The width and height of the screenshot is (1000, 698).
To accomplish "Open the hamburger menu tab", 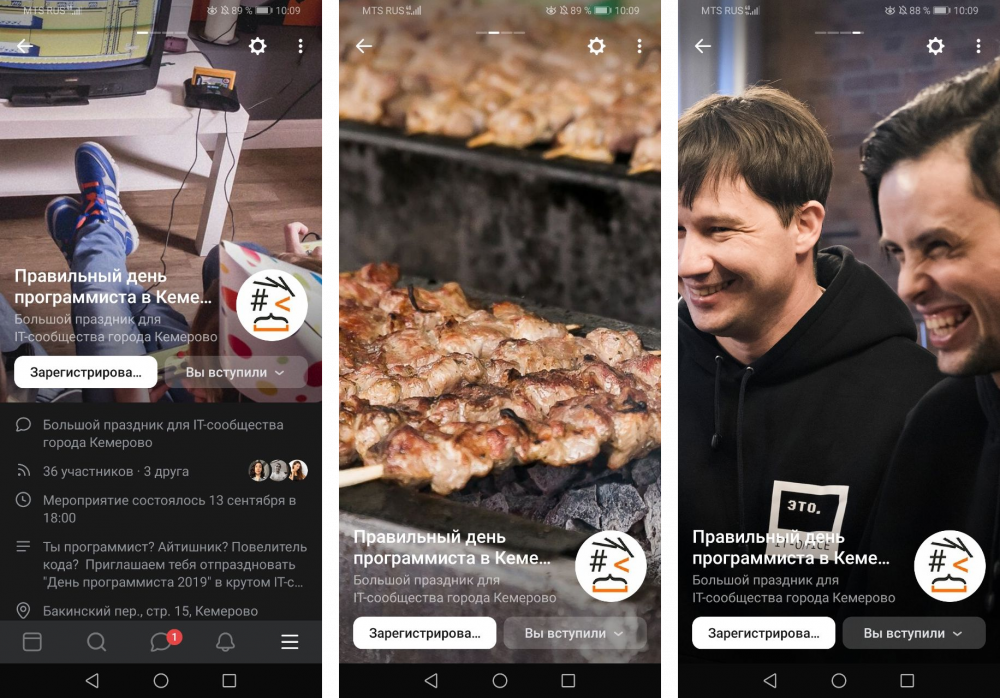I will pyautogui.click(x=289, y=642).
